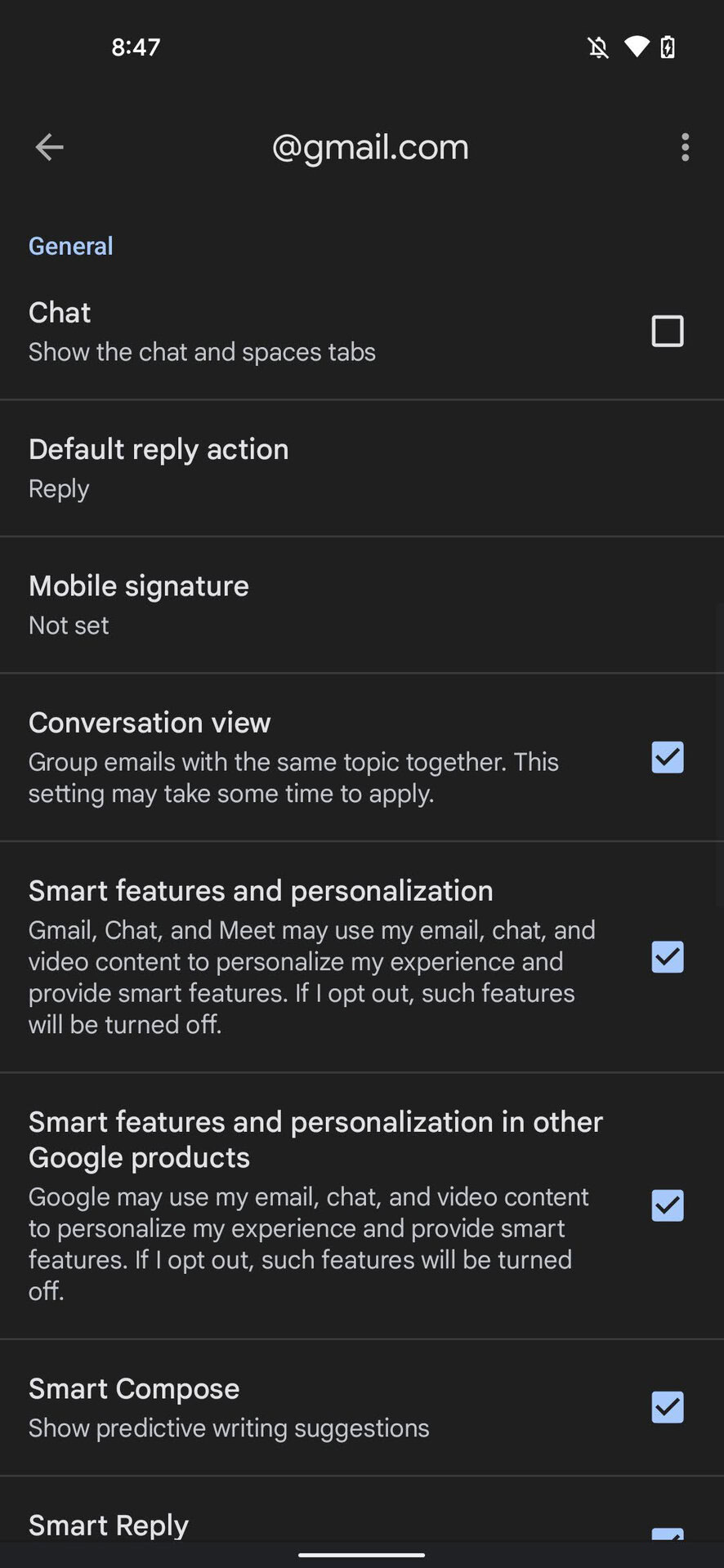Uncheck Conversation view
This screenshot has width=724, height=1568.
(667, 757)
